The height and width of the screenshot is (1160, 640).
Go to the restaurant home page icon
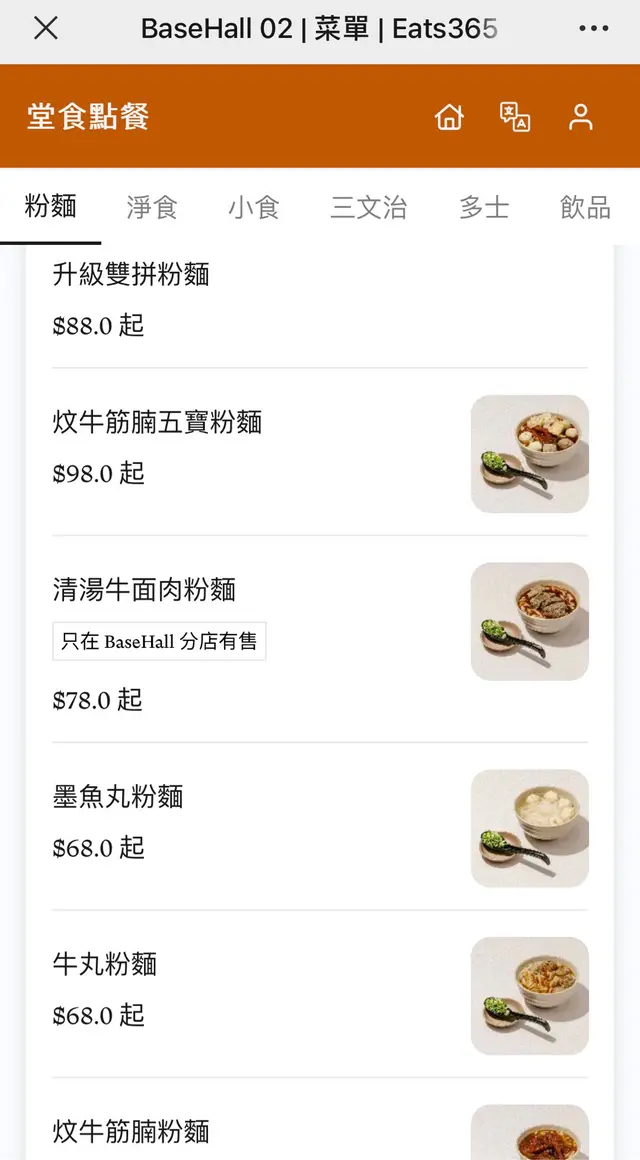click(x=449, y=117)
